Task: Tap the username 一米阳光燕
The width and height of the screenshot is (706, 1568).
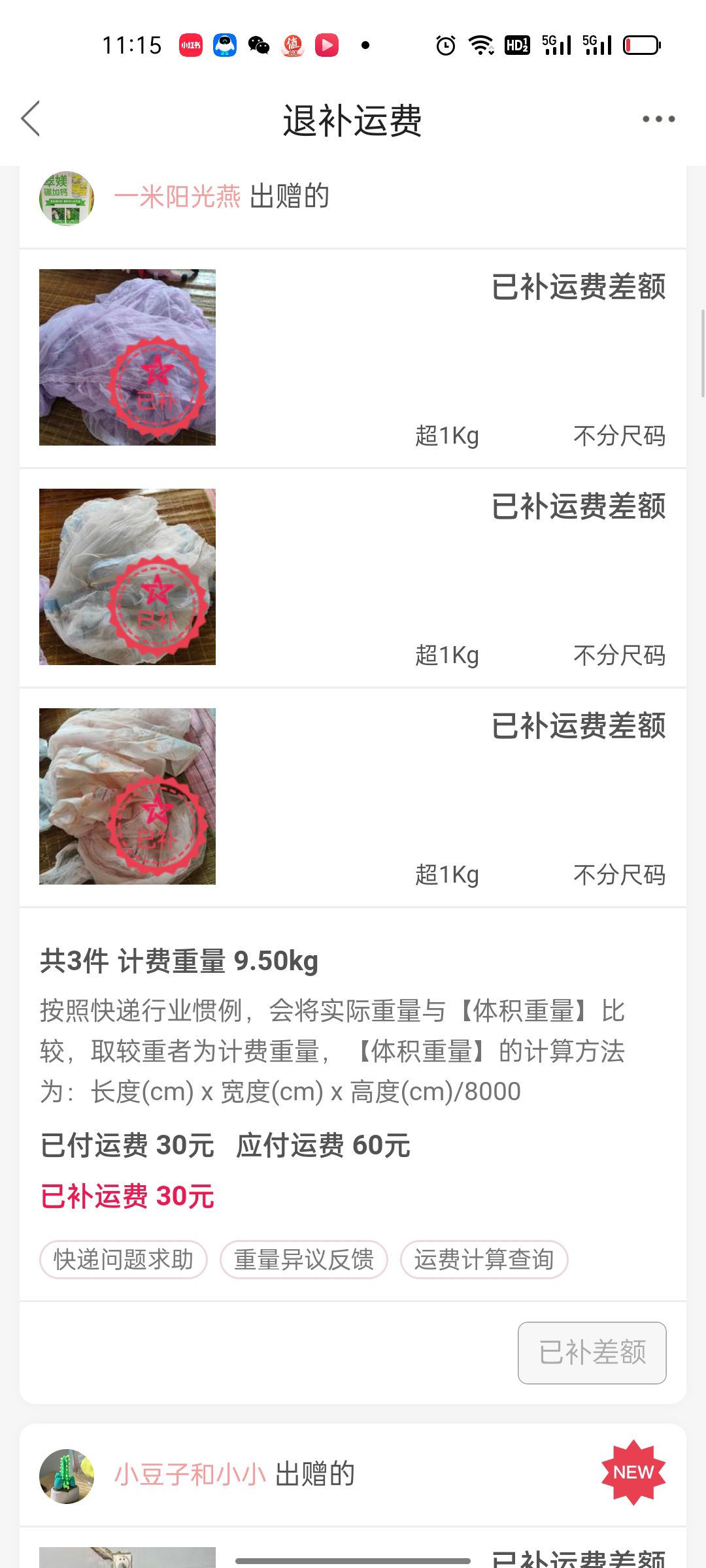Action: pos(177,197)
